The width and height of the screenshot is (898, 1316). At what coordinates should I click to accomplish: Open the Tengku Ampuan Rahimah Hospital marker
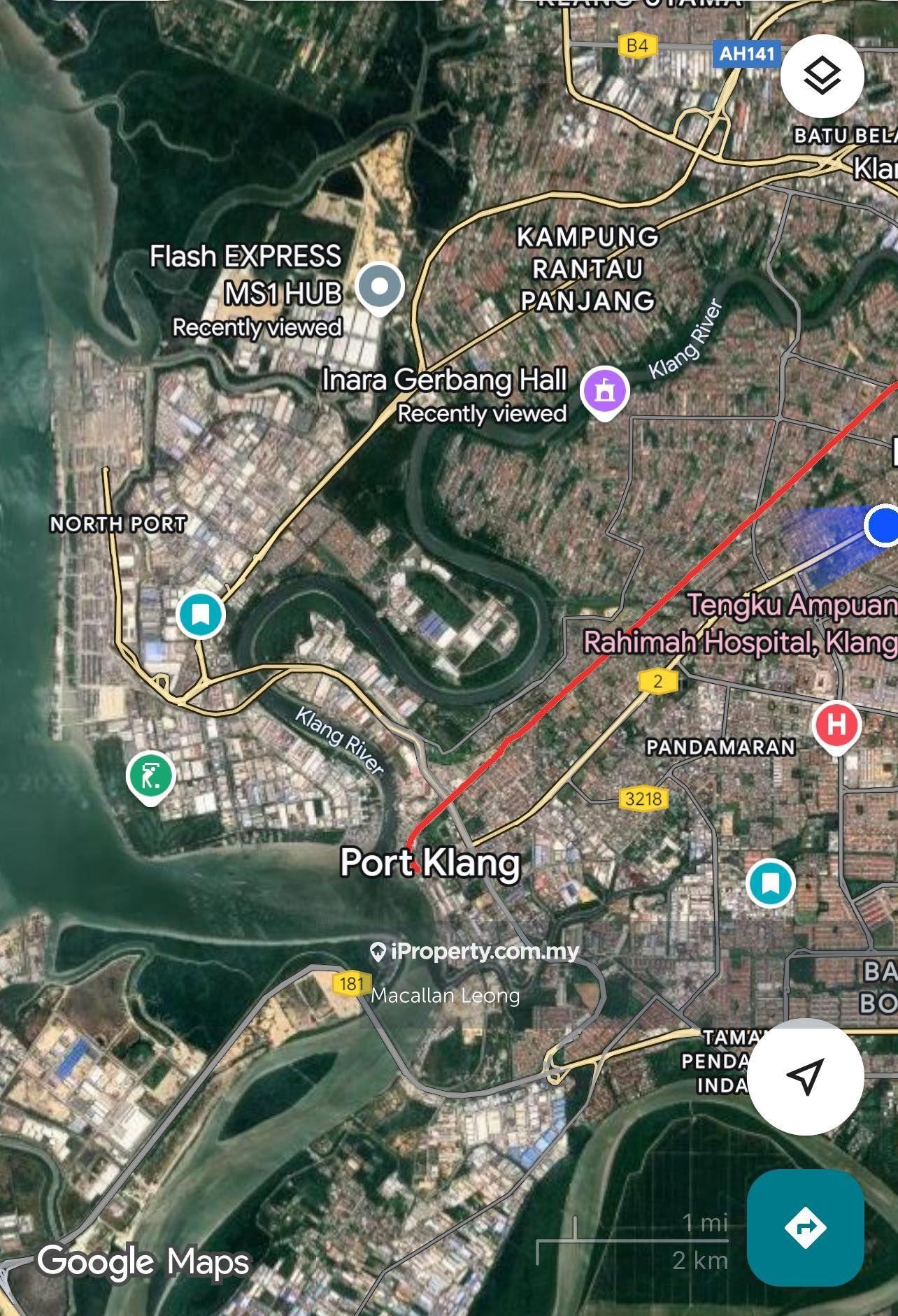coord(836,725)
